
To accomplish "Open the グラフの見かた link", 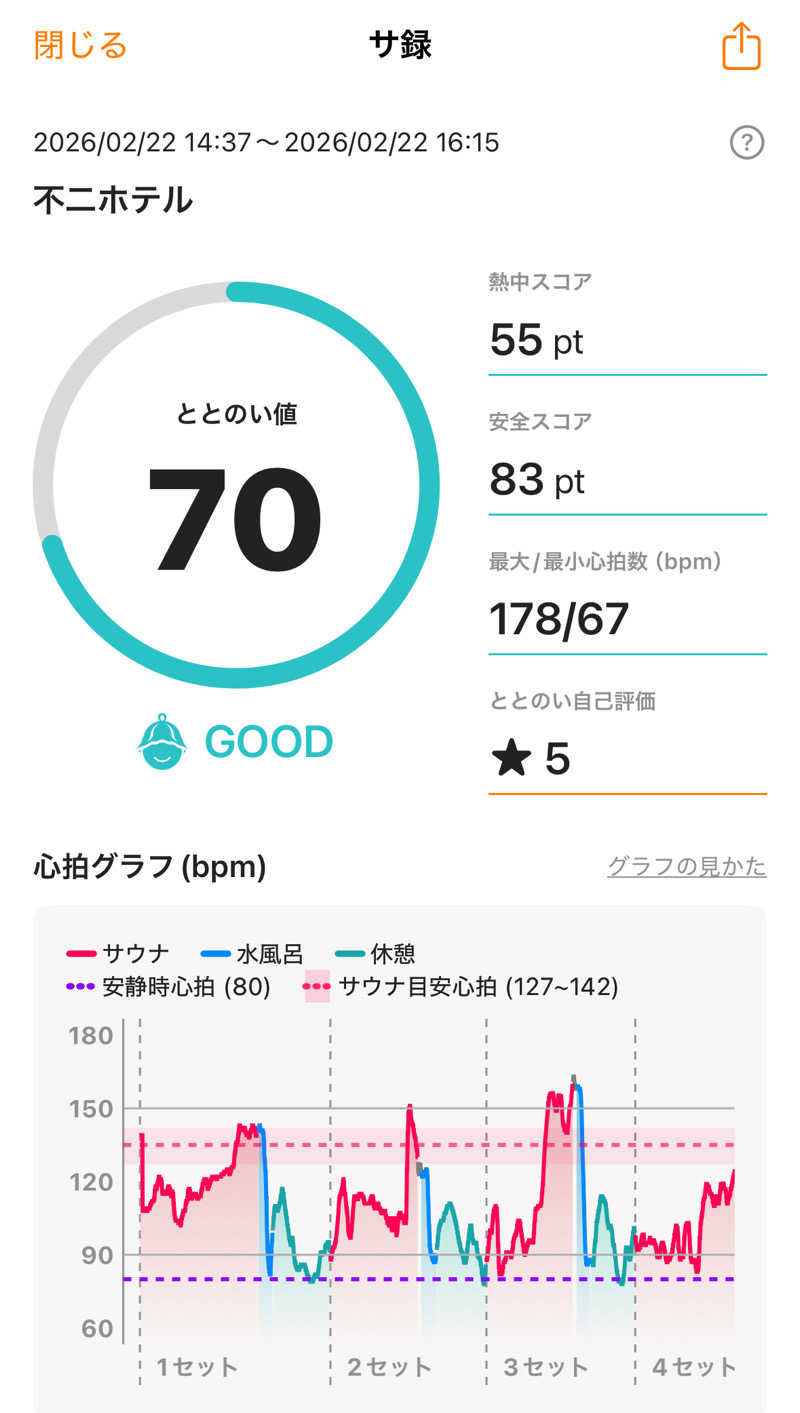I will pos(686,866).
